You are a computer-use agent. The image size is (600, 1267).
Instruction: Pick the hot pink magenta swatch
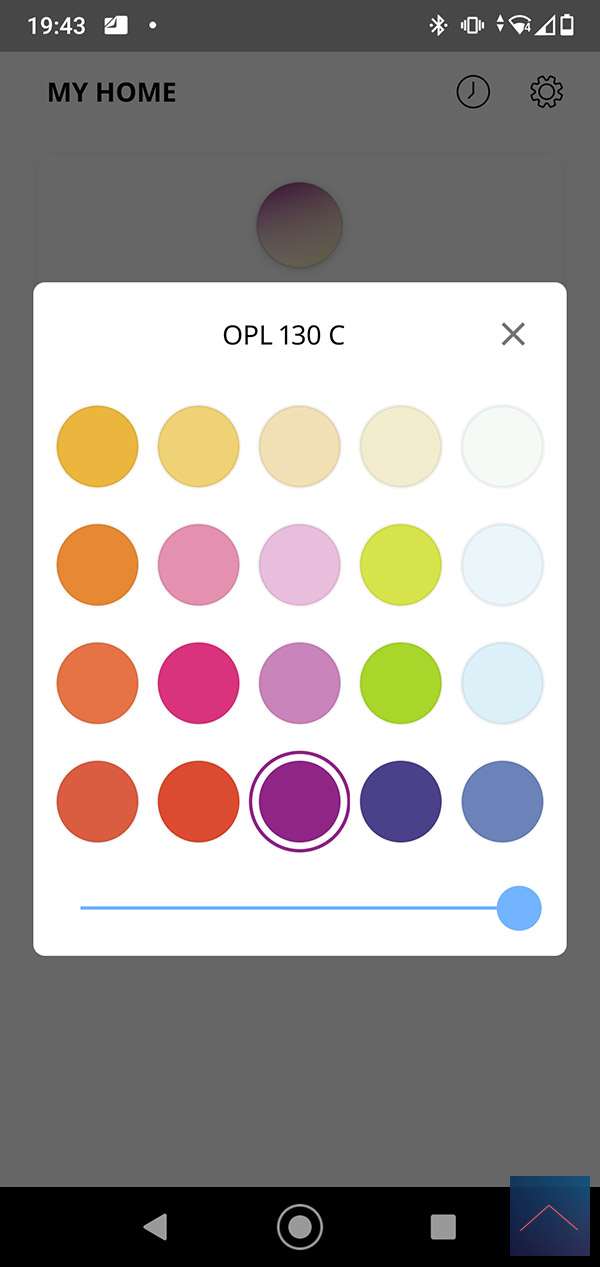198,683
